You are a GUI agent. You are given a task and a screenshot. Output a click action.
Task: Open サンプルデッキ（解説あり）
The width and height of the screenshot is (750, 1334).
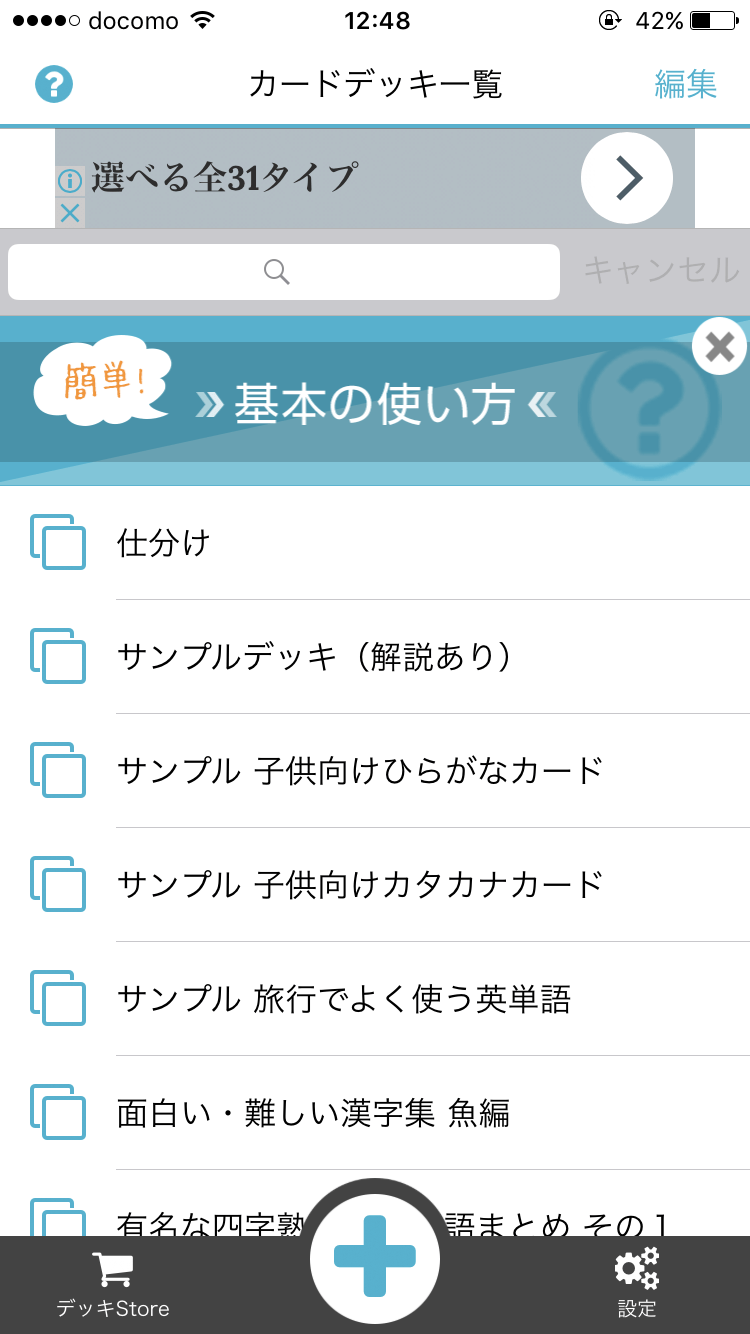(x=375, y=657)
